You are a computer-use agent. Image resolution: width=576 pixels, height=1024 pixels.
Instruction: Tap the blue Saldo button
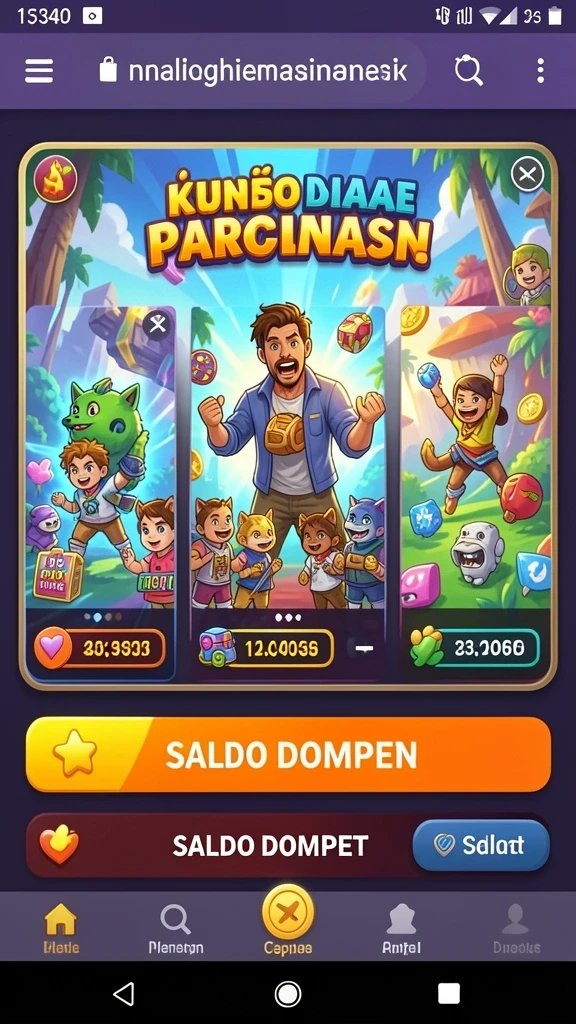pyautogui.click(x=481, y=845)
